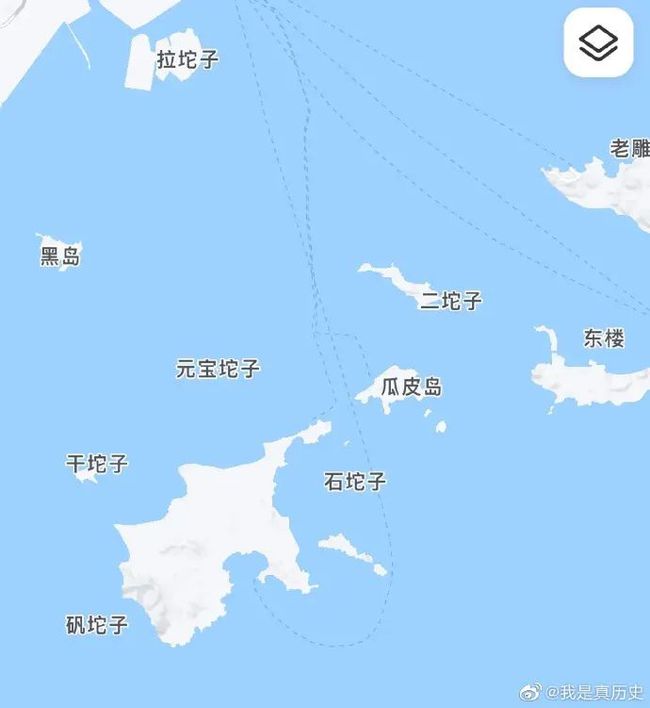Viewport: 650px width, 708px height.
Task: Select the 黑岛 place label
Action: pos(60,256)
